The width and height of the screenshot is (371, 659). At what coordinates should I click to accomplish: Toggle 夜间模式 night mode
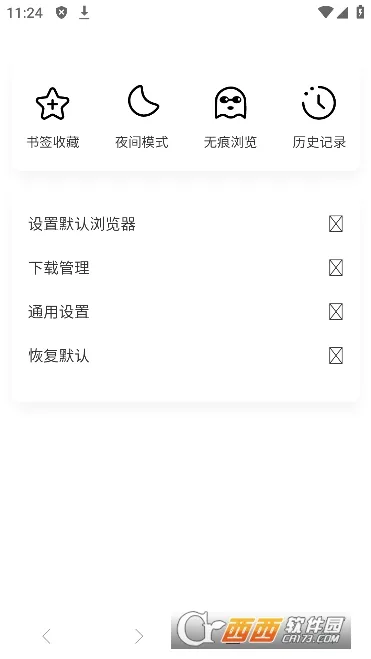click(x=142, y=118)
